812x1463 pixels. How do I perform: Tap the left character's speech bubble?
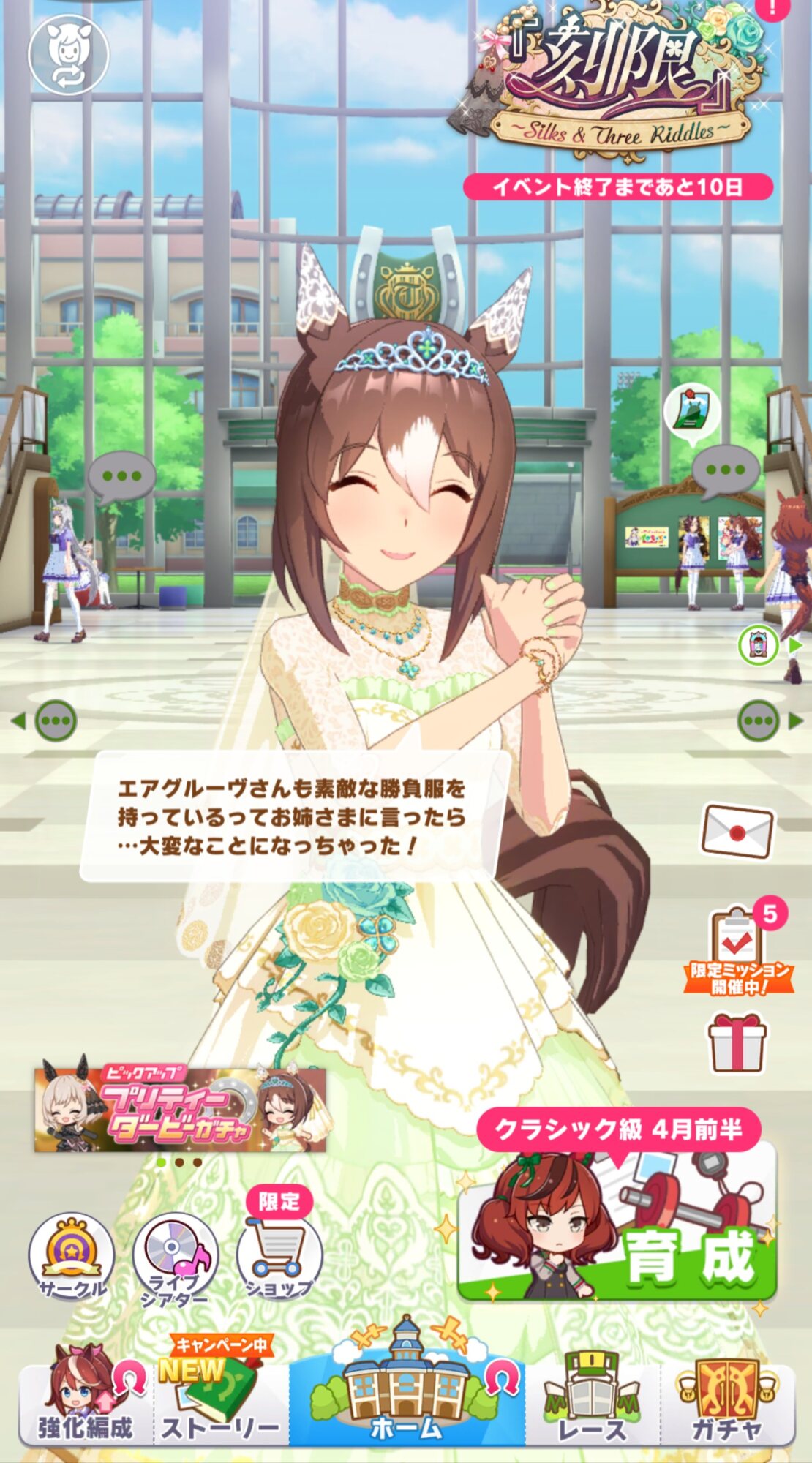point(121,477)
